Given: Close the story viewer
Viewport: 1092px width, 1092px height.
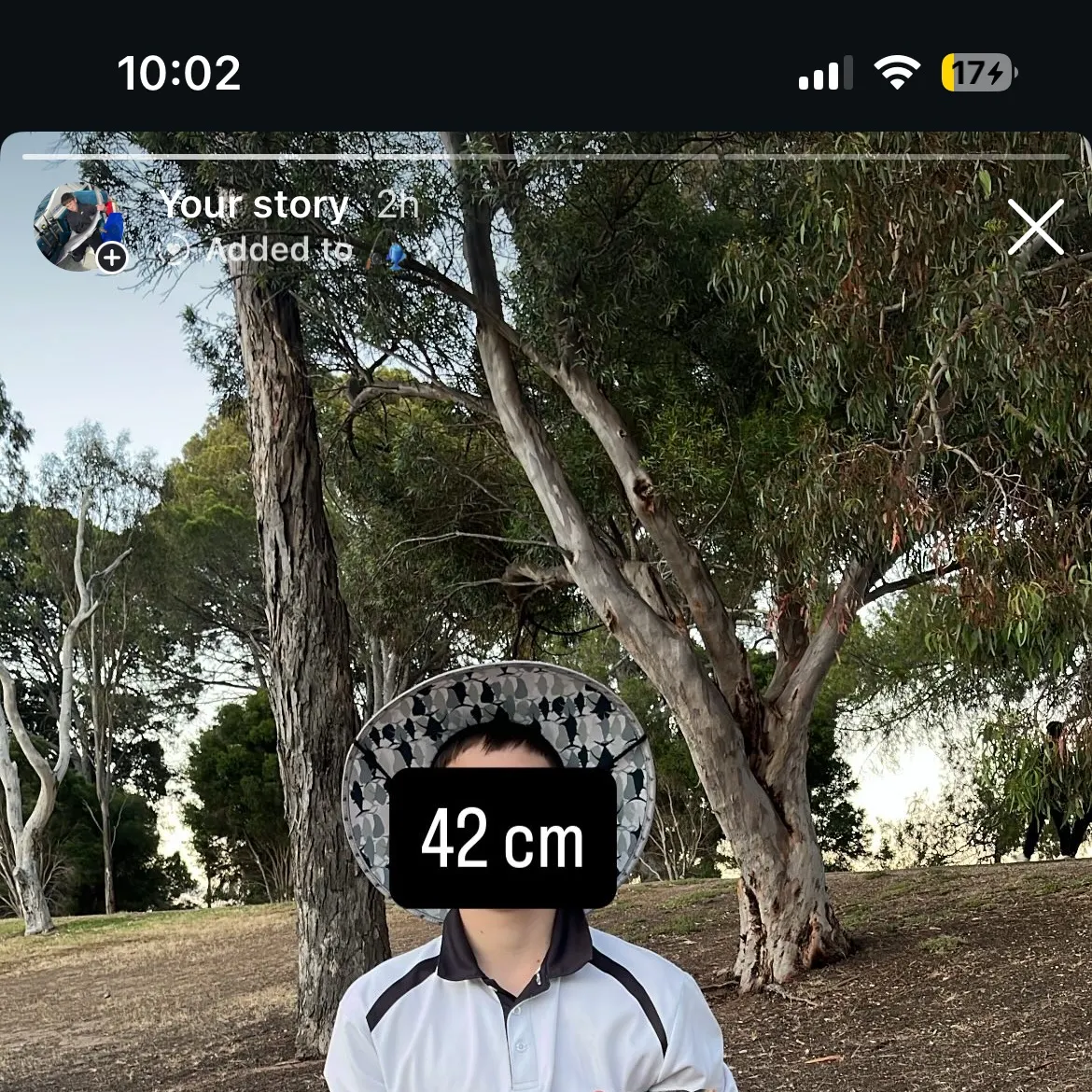Looking at the screenshot, I should click(1035, 227).
